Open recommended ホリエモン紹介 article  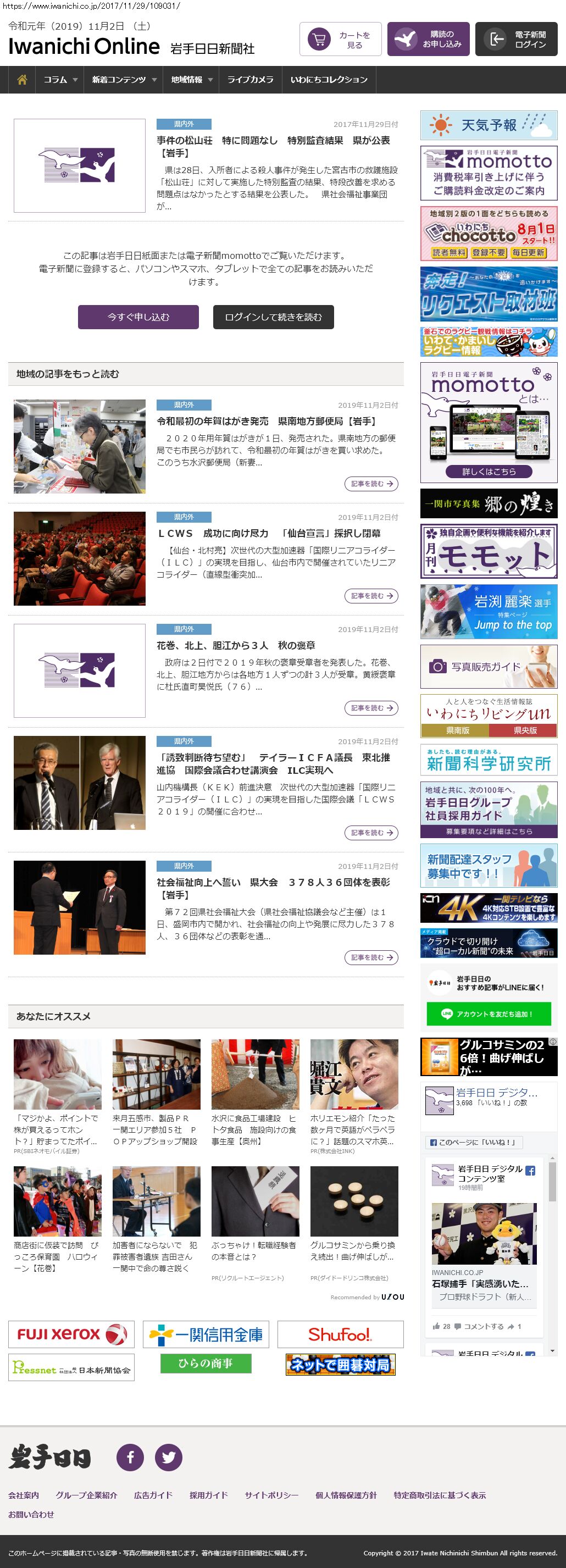[x=353, y=1130]
